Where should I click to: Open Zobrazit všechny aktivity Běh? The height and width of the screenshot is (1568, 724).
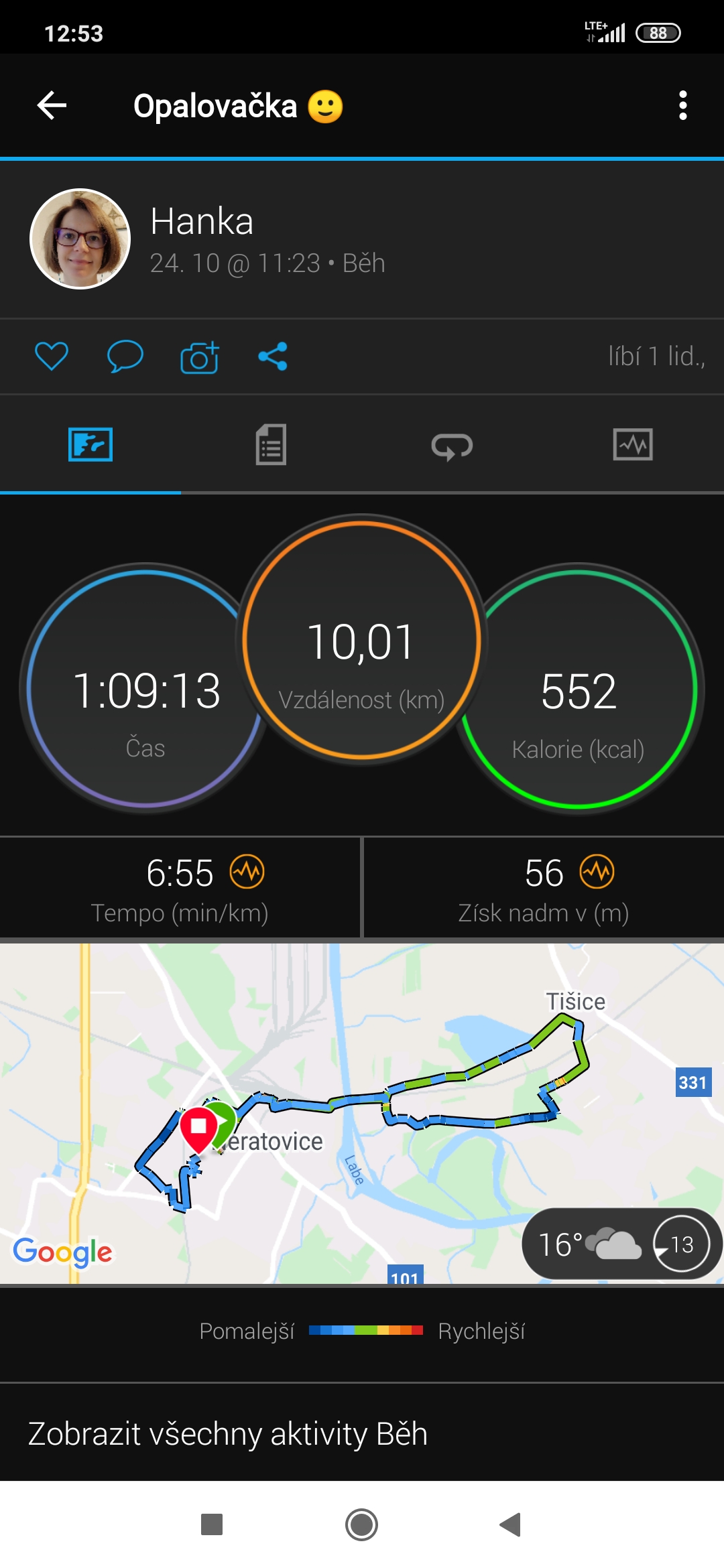pos(228,1434)
